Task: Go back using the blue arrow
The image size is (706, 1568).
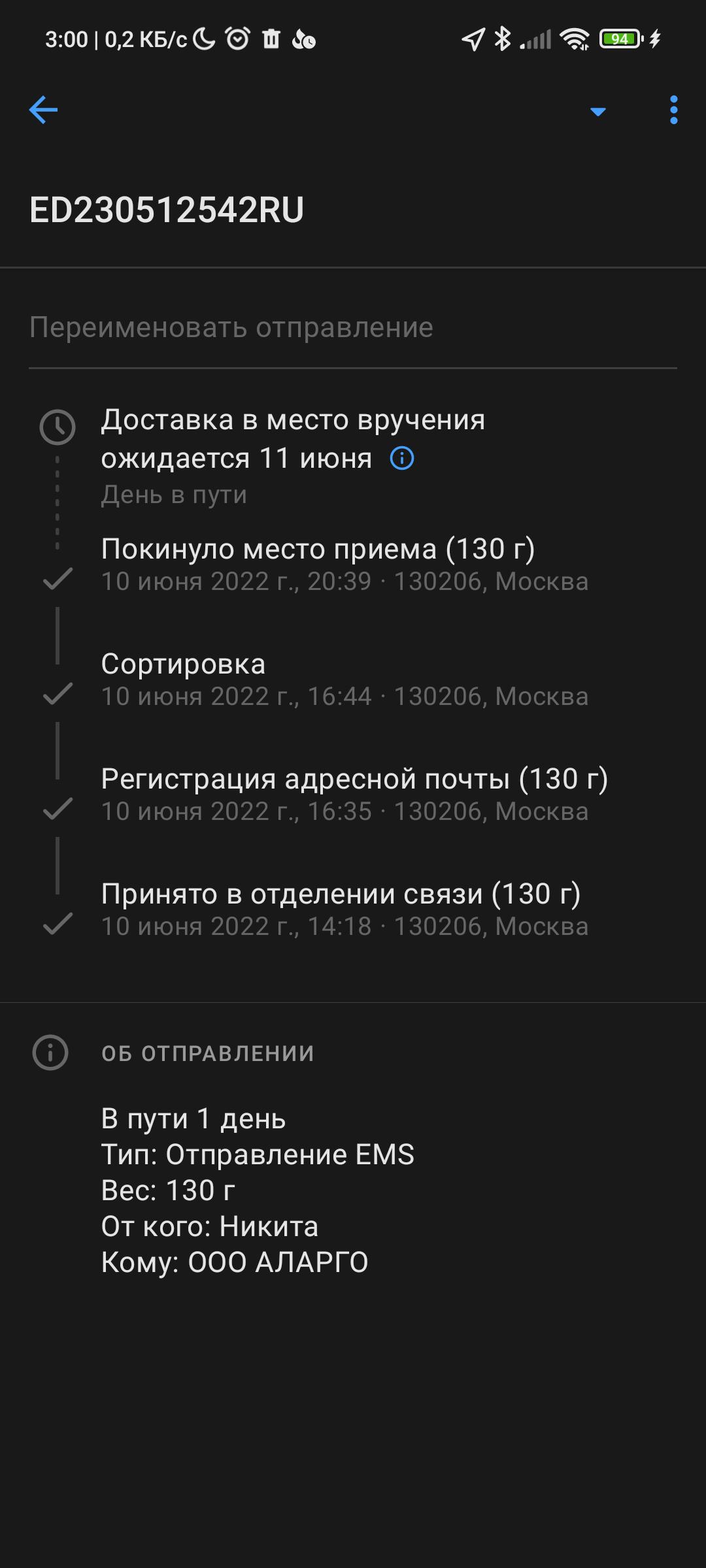Action: [44, 110]
